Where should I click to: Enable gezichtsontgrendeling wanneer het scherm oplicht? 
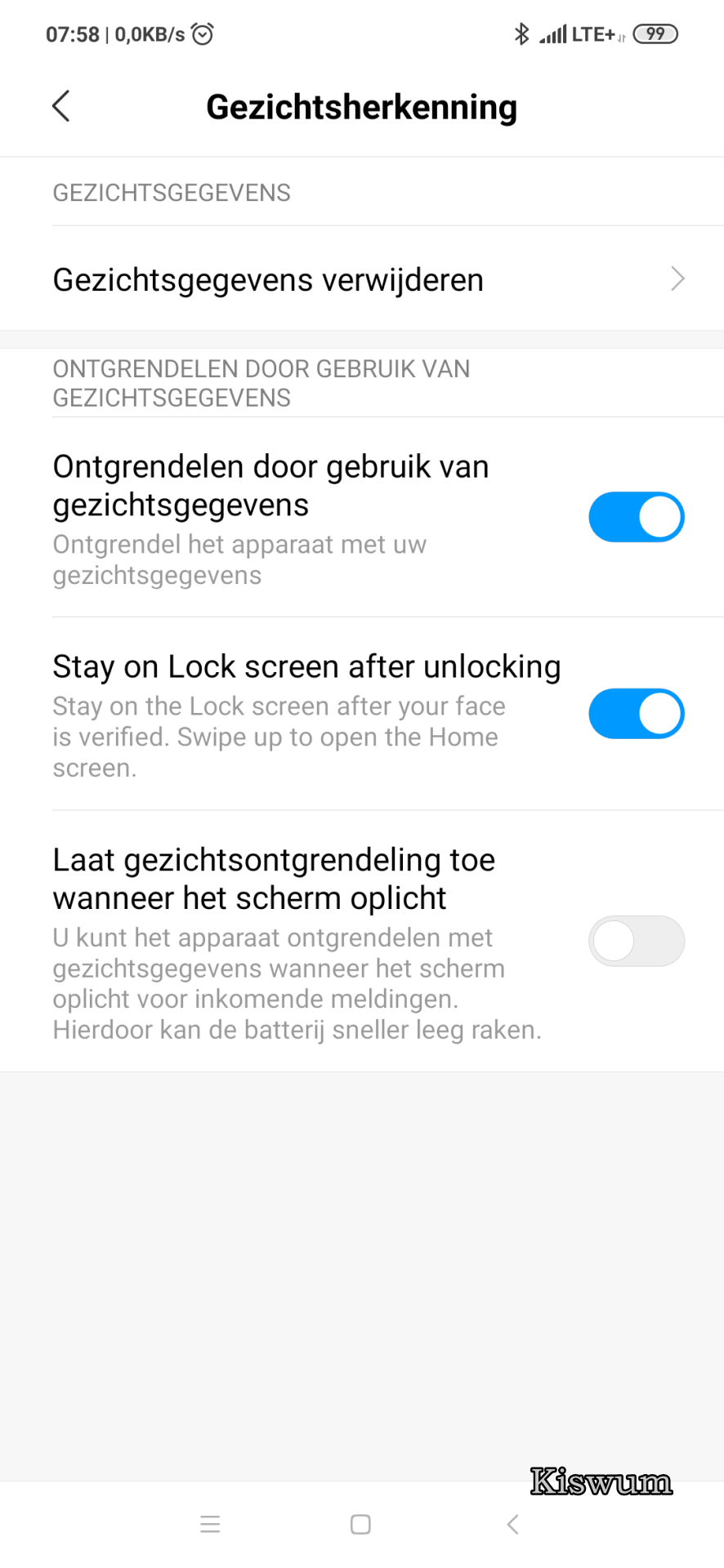[636, 942]
